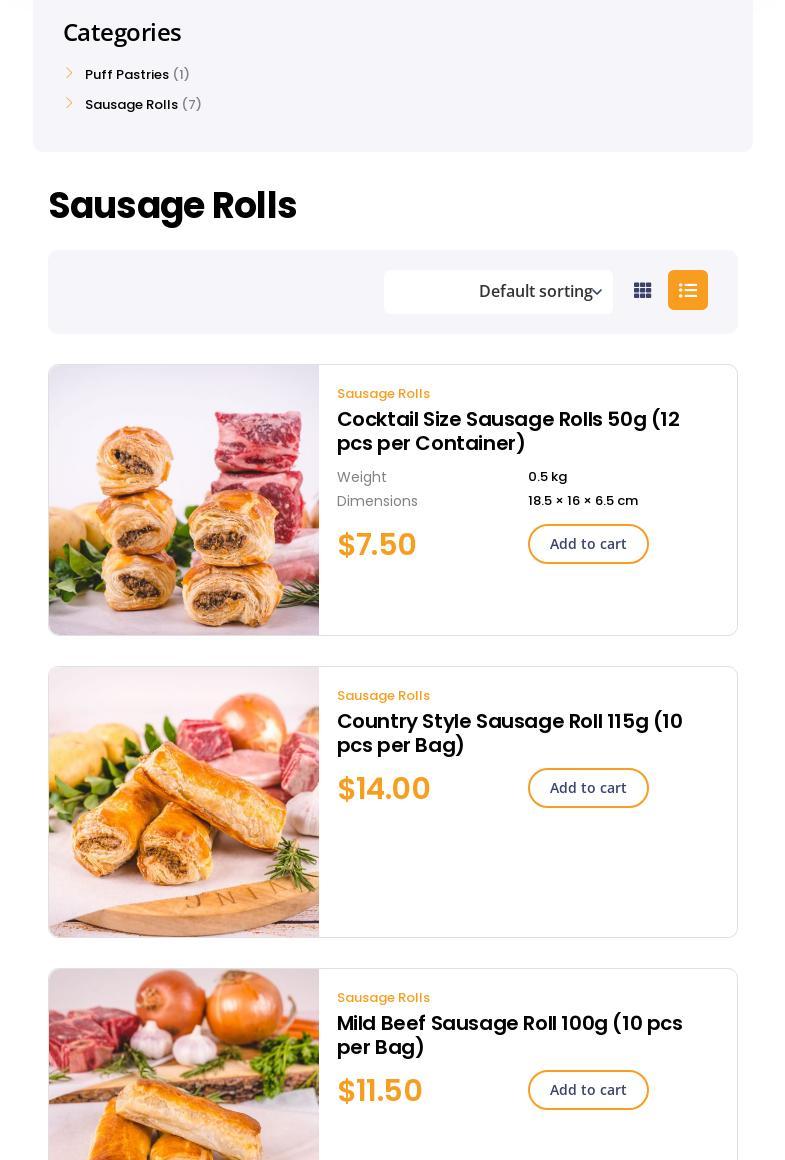The height and width of the screenshot is (1160, 785).
Task: Open Country Style Sausage Roll product page
Action: (x=510, y=733)
